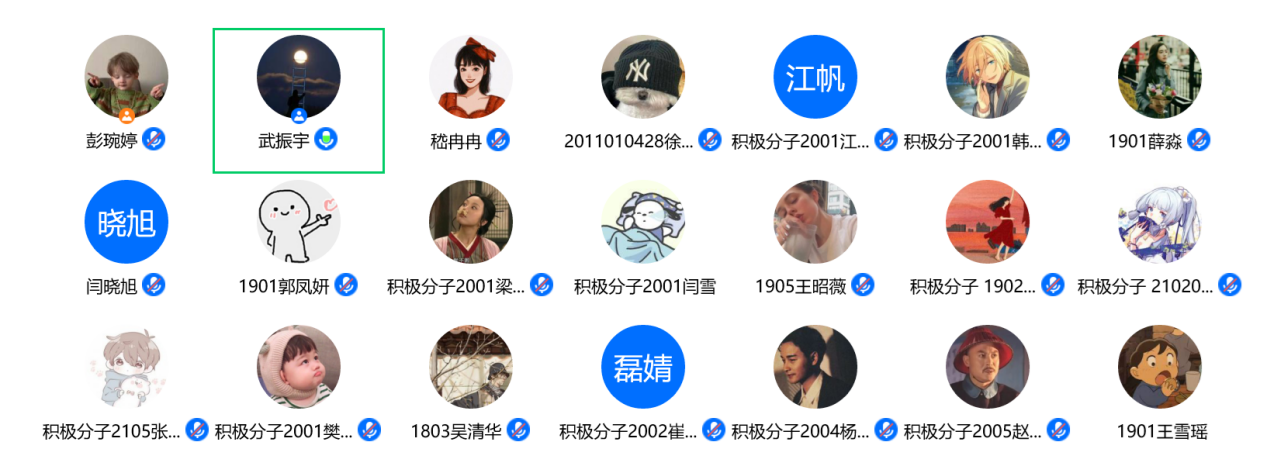The width and height of the screenshot is (1267, 473).
Task: Open 1901薛淼's participant tile
Action: click(x=1159, y=78)
